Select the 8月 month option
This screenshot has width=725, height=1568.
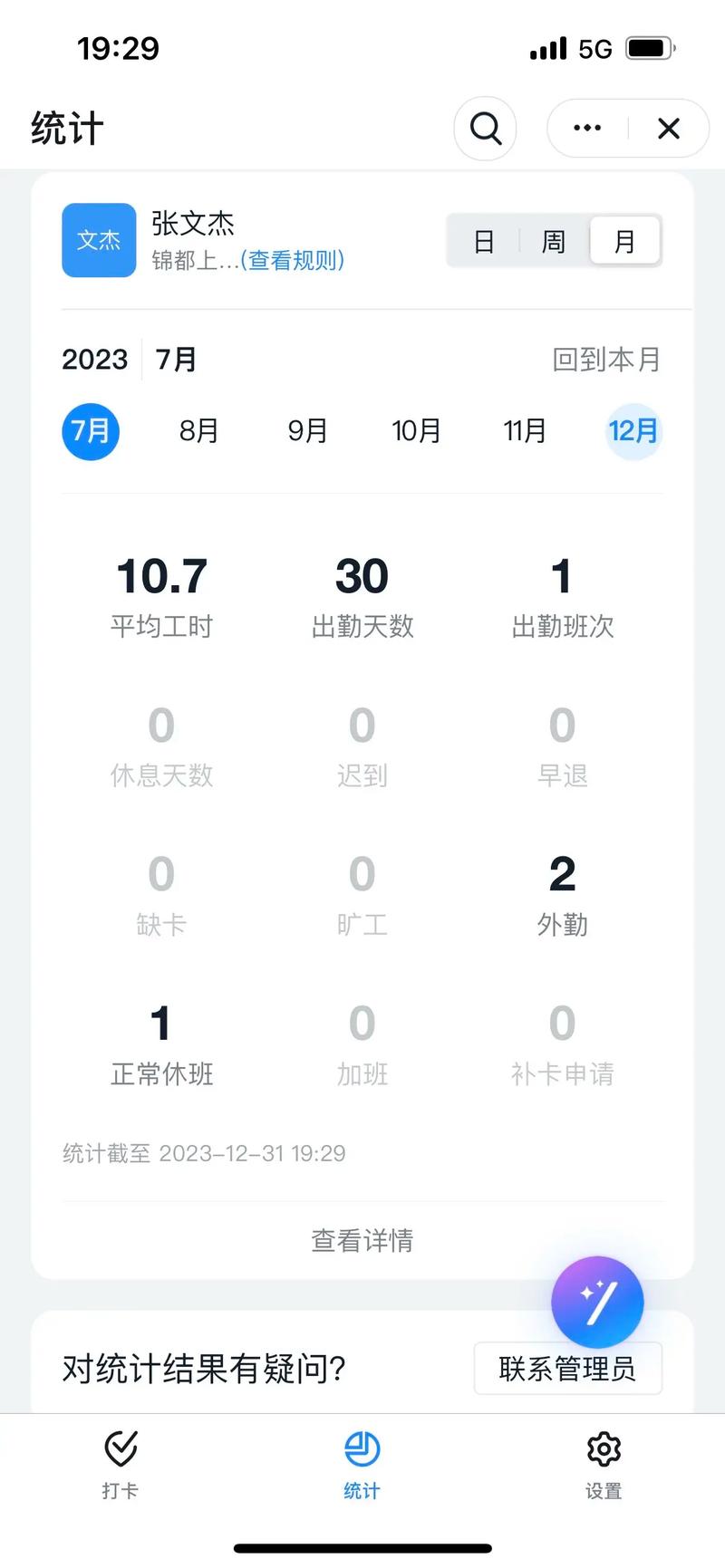(x=198, y=432)
